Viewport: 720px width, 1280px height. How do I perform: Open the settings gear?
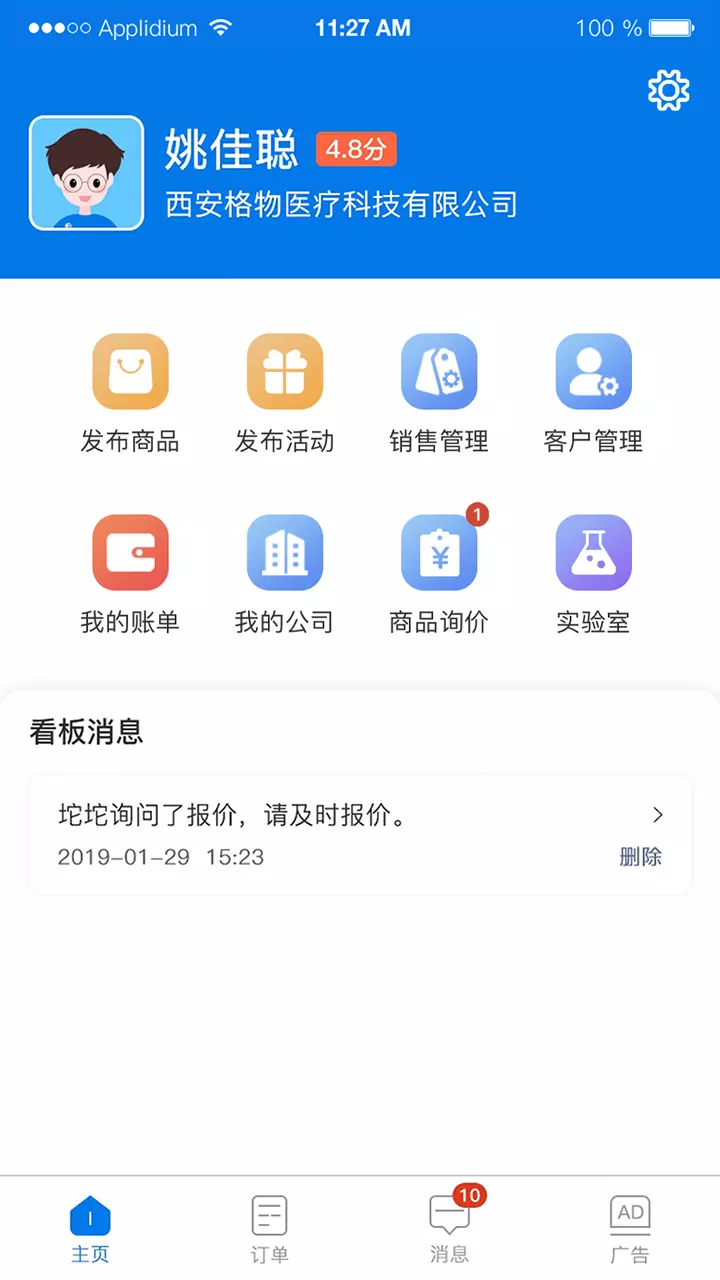point(668,91)
